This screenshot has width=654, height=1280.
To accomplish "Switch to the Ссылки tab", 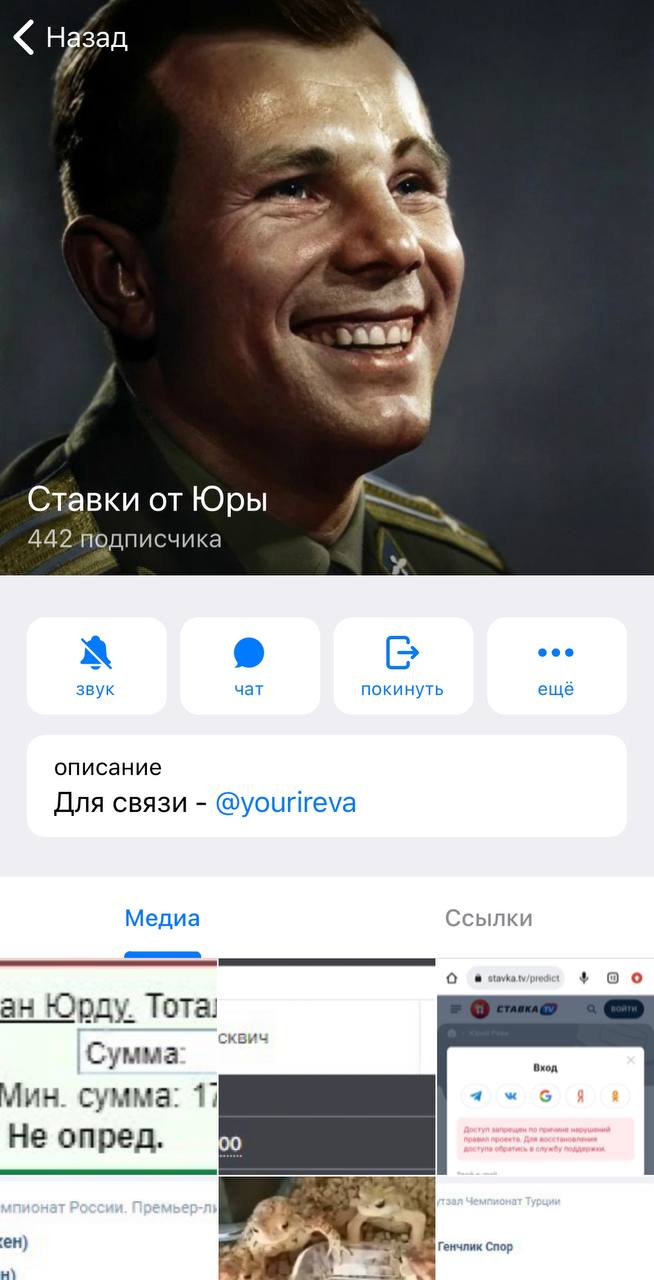I will (x=489, y=918).
